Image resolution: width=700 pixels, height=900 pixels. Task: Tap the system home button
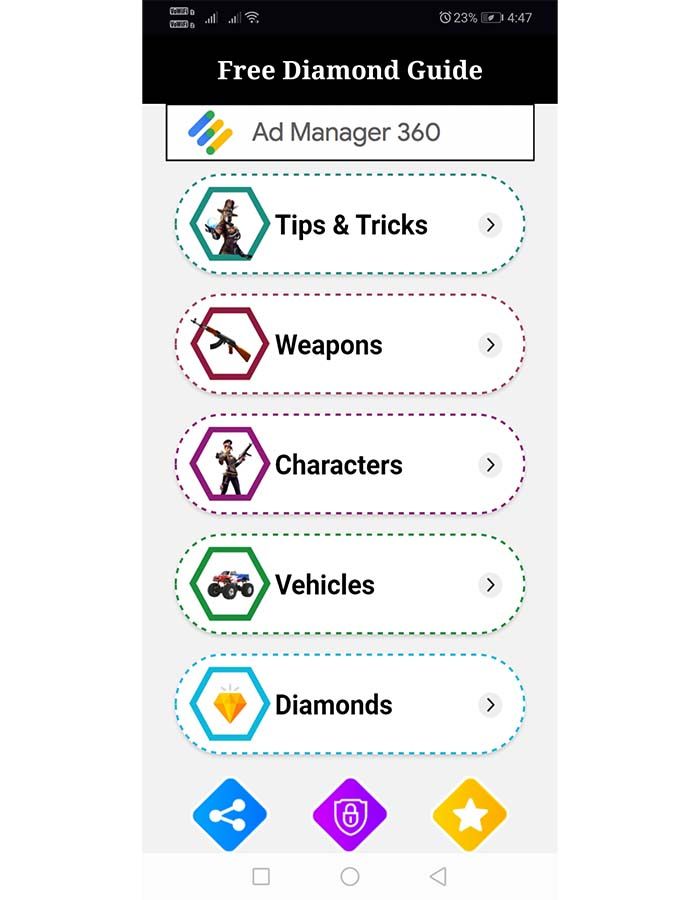pos(350,877)
